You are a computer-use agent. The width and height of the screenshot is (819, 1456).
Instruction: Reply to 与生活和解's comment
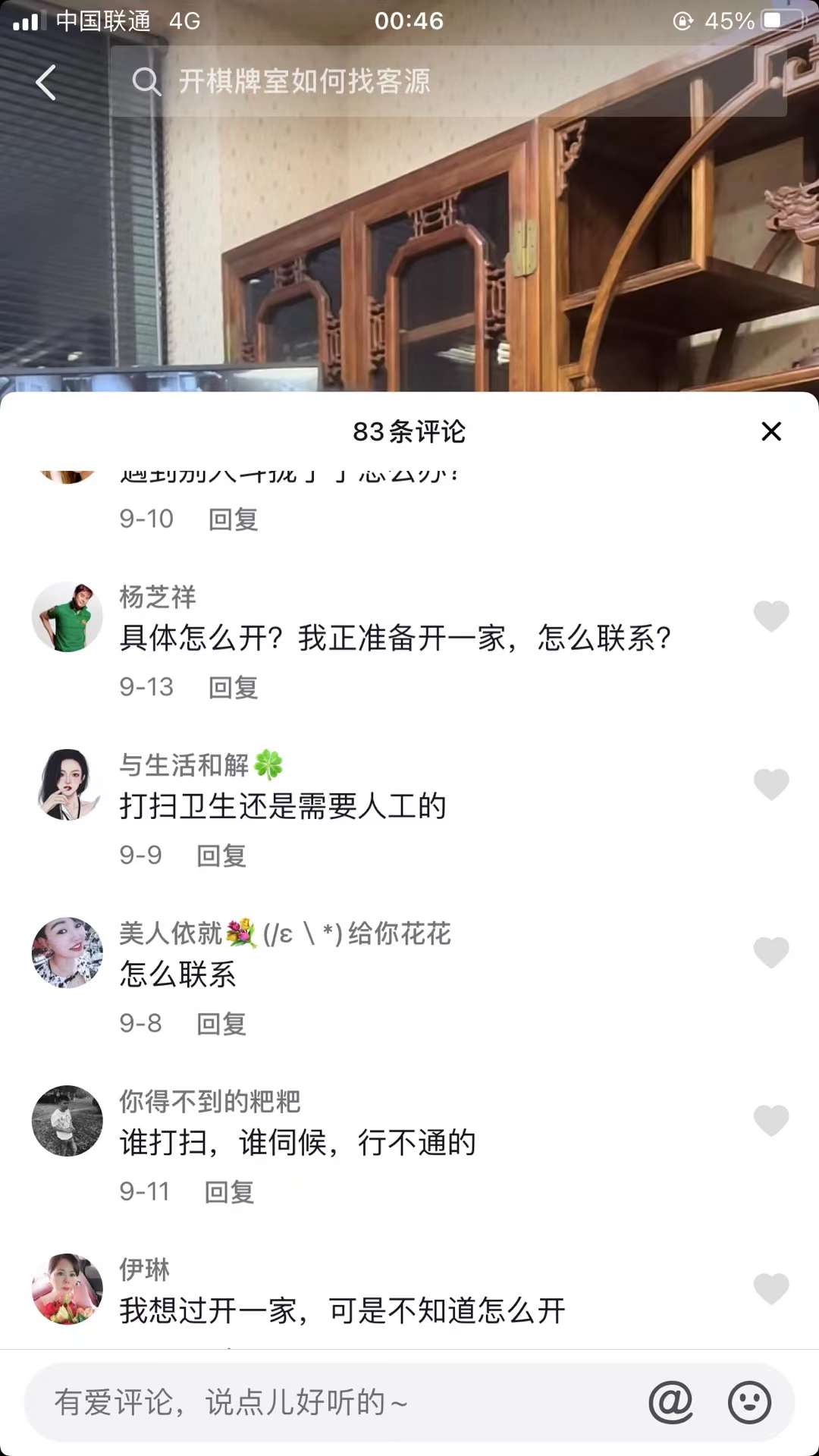click(x=221, y=855)
